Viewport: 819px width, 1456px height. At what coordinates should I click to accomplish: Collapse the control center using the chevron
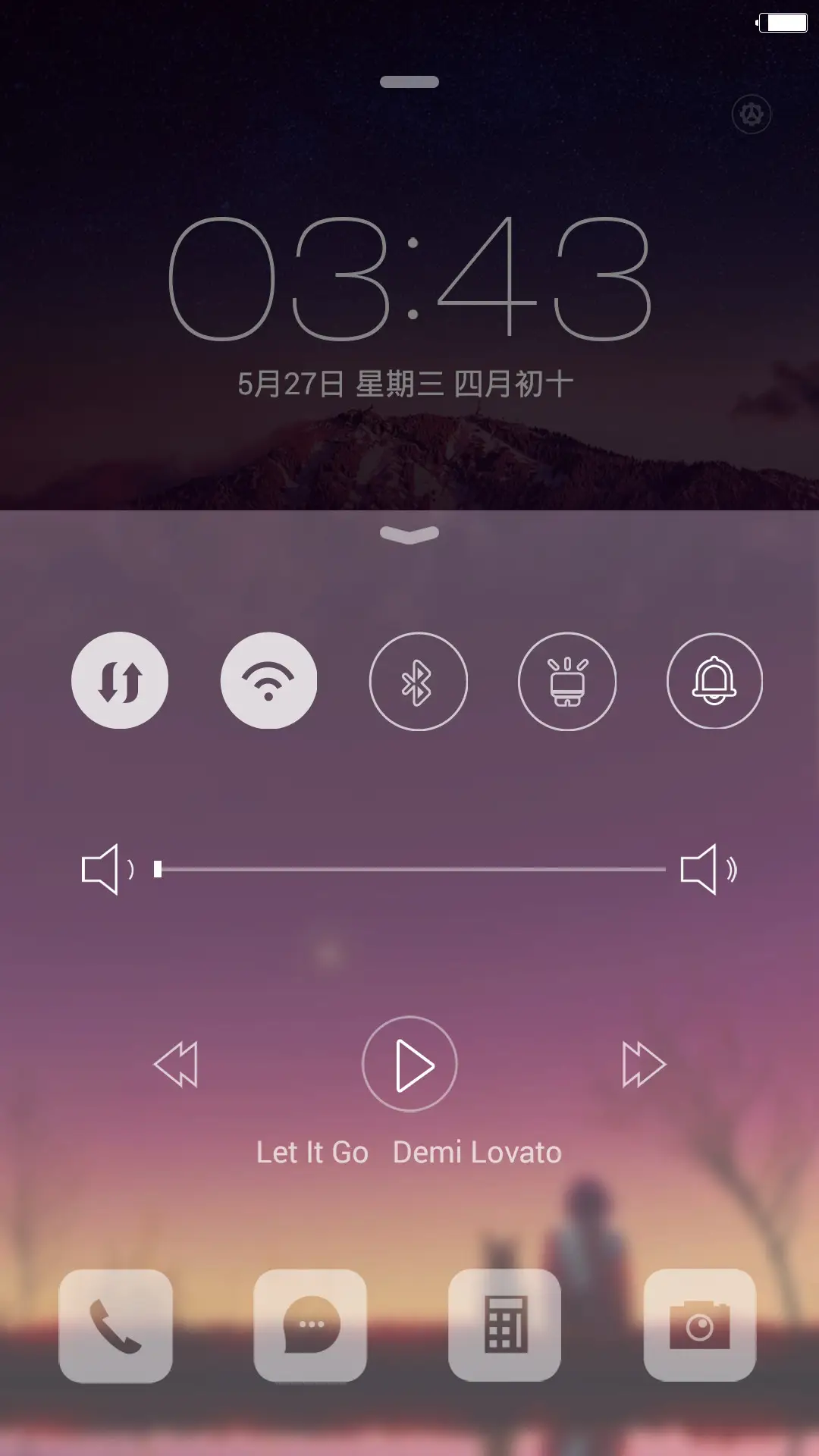(x=409, y=535)
